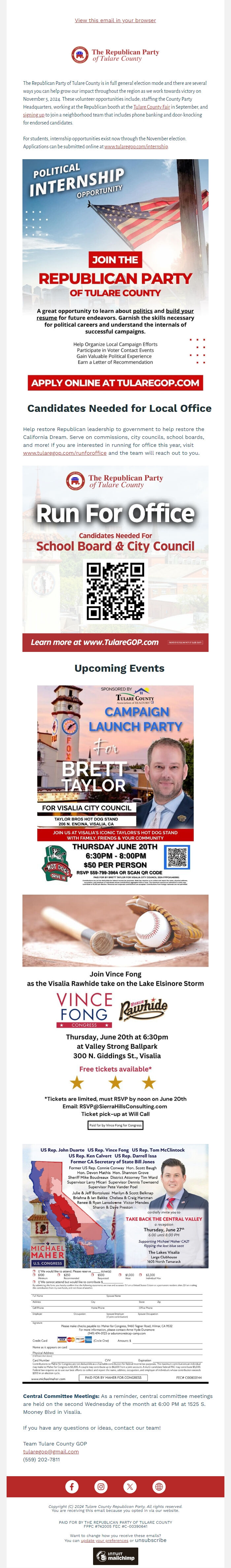Screen dimensions: 231x1568
Task: Visit the www.tularegop.com/runforoffice link
Action: pos(64,453)
